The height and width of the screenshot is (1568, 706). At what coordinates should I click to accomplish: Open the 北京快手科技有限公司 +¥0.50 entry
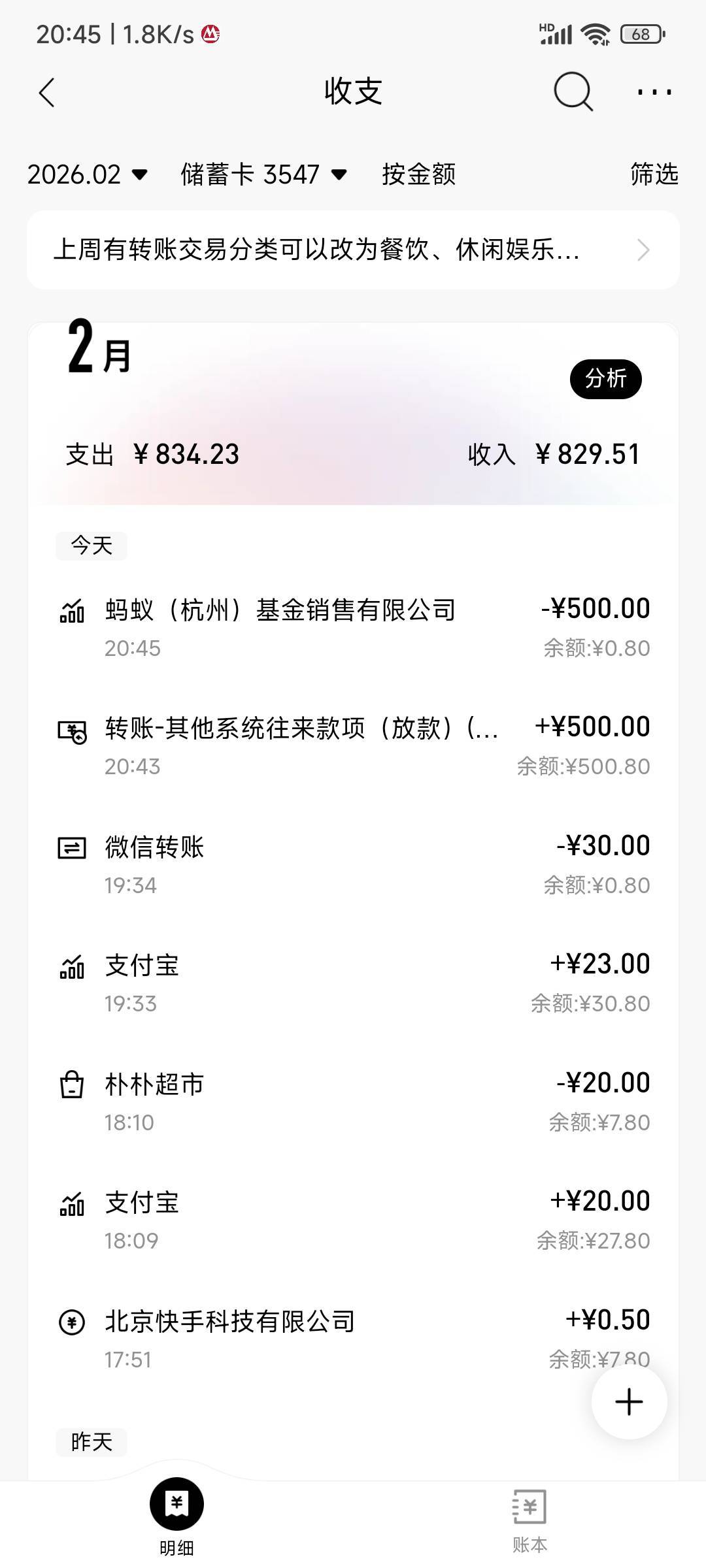[x=327, y=1338]
